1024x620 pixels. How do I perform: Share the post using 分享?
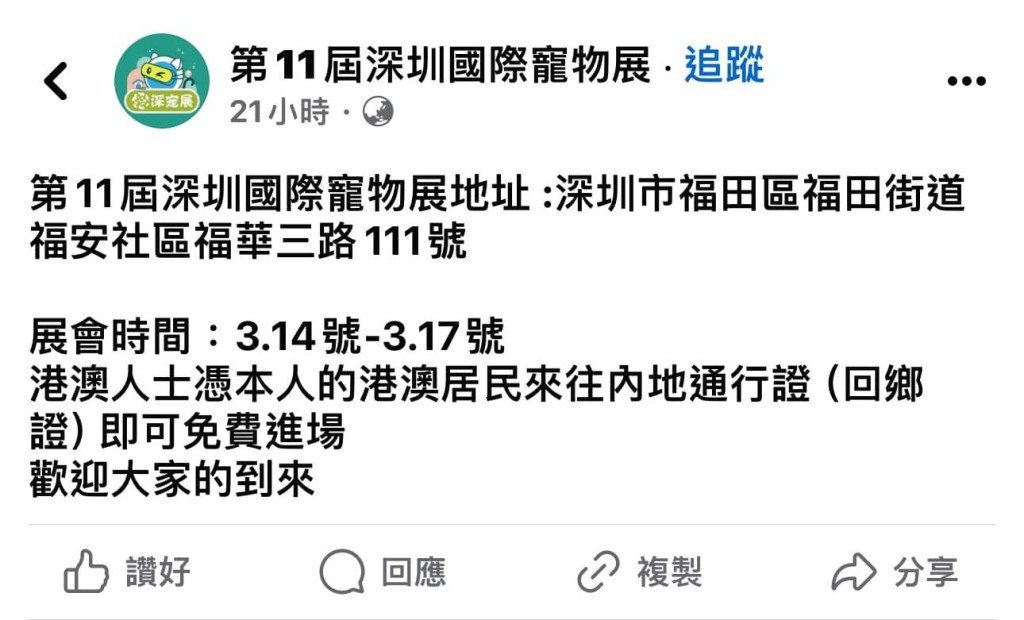click(894, 573)
